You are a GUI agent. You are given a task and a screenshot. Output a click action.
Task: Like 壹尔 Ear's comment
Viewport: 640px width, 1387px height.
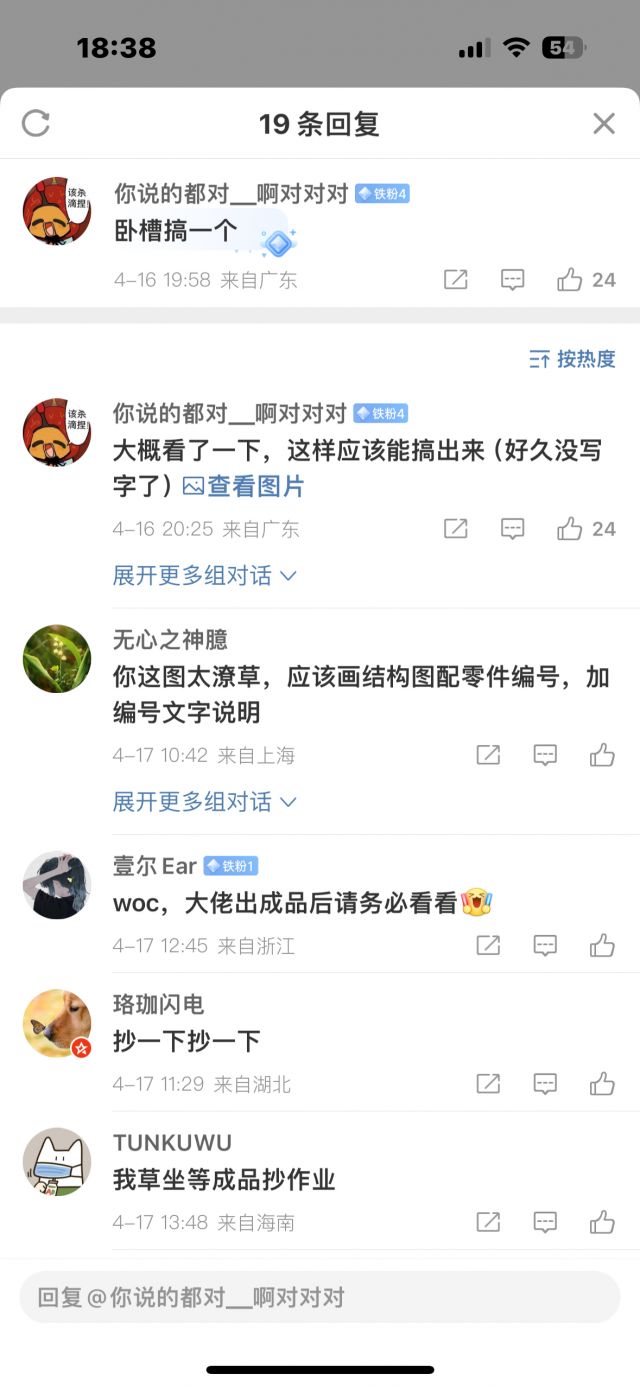click(602, 945)
